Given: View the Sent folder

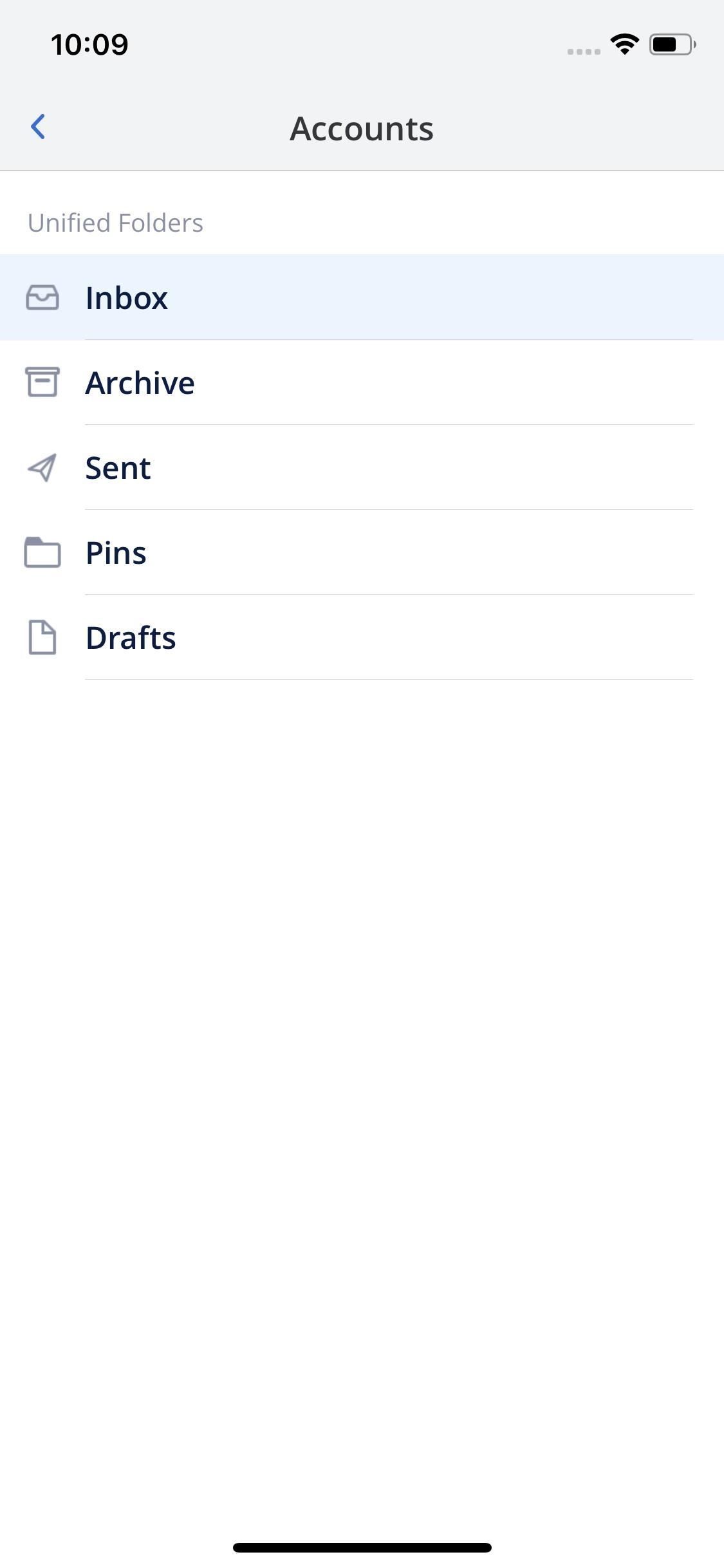Looking at the screenshot, I should coord(118,467).
